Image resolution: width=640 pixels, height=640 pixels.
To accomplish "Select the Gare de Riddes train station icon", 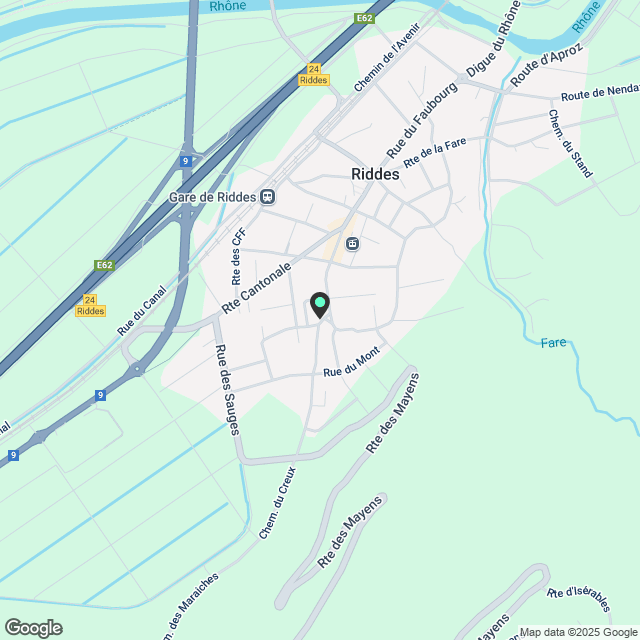I will (267, 197).
